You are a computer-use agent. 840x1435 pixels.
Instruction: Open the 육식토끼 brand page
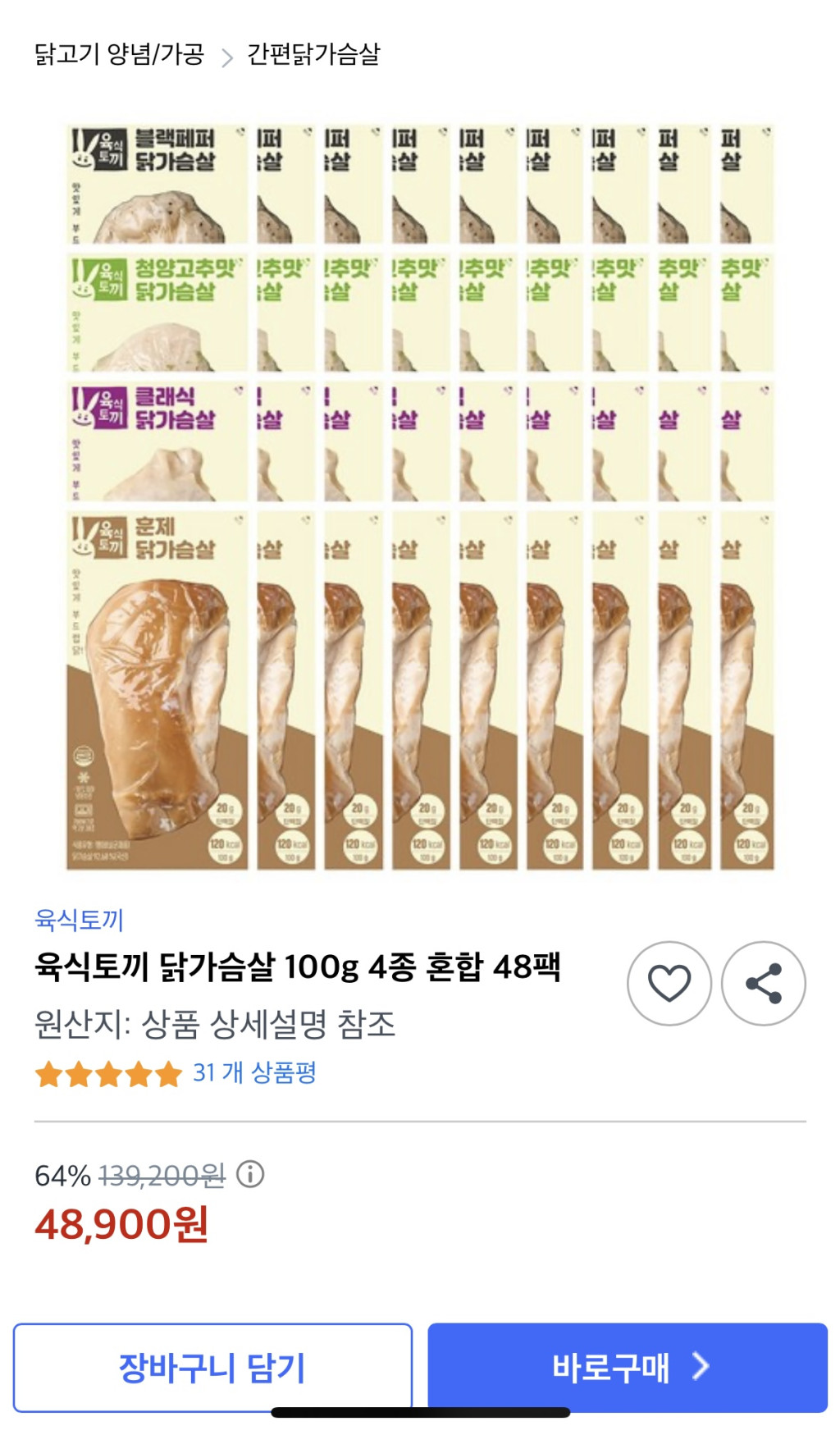pos(79,920)
